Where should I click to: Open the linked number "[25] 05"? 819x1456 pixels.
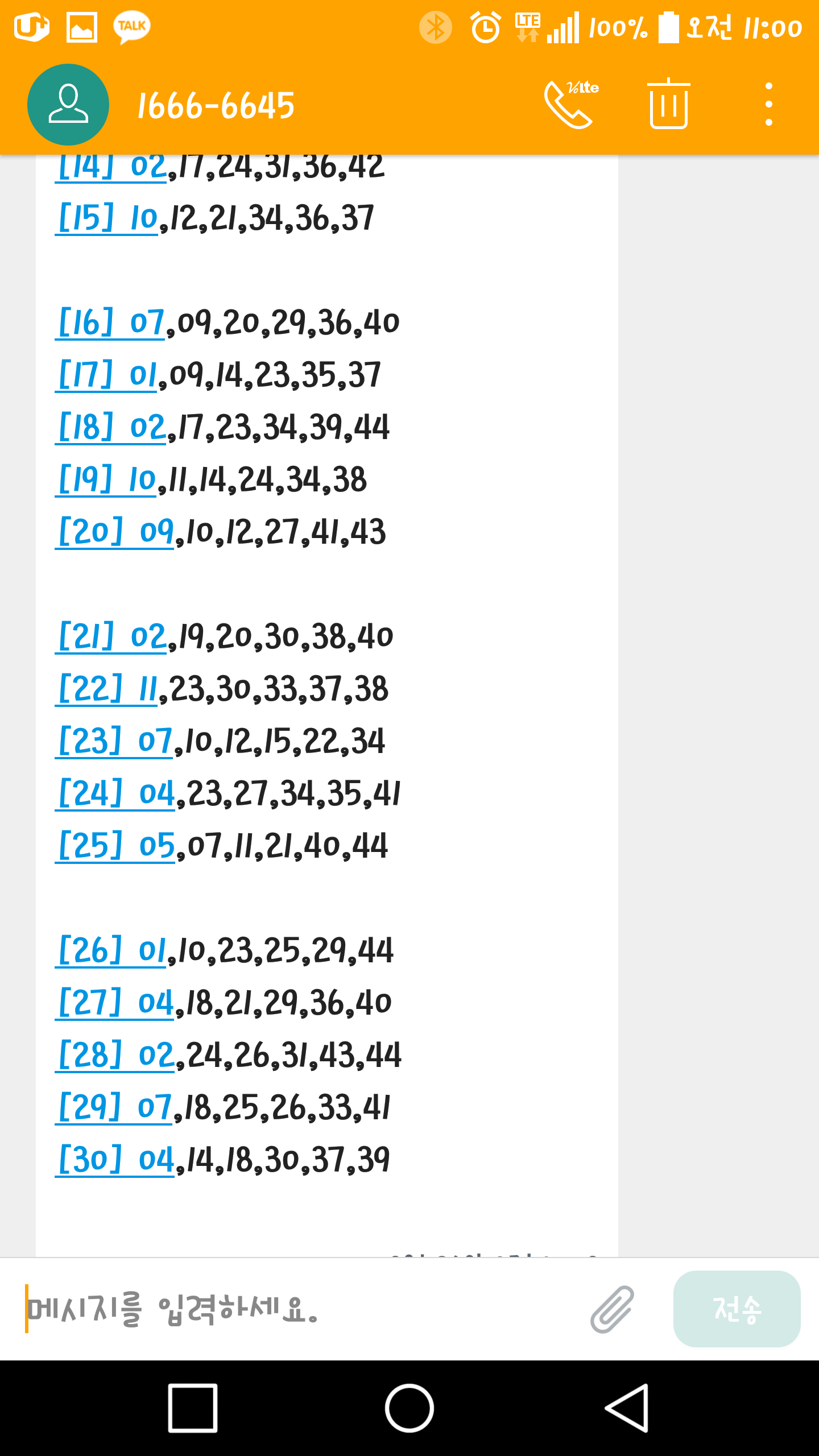115,846
